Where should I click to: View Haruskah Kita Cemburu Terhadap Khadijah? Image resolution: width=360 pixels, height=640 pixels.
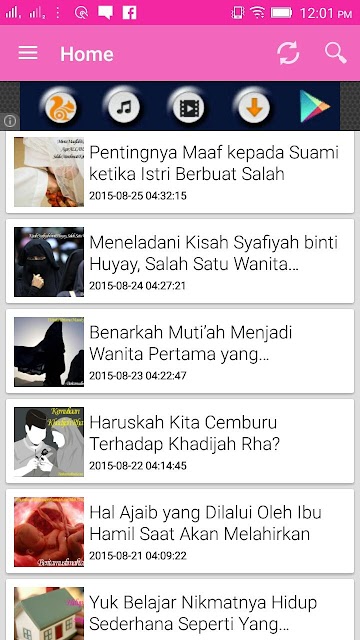[180, 441]
